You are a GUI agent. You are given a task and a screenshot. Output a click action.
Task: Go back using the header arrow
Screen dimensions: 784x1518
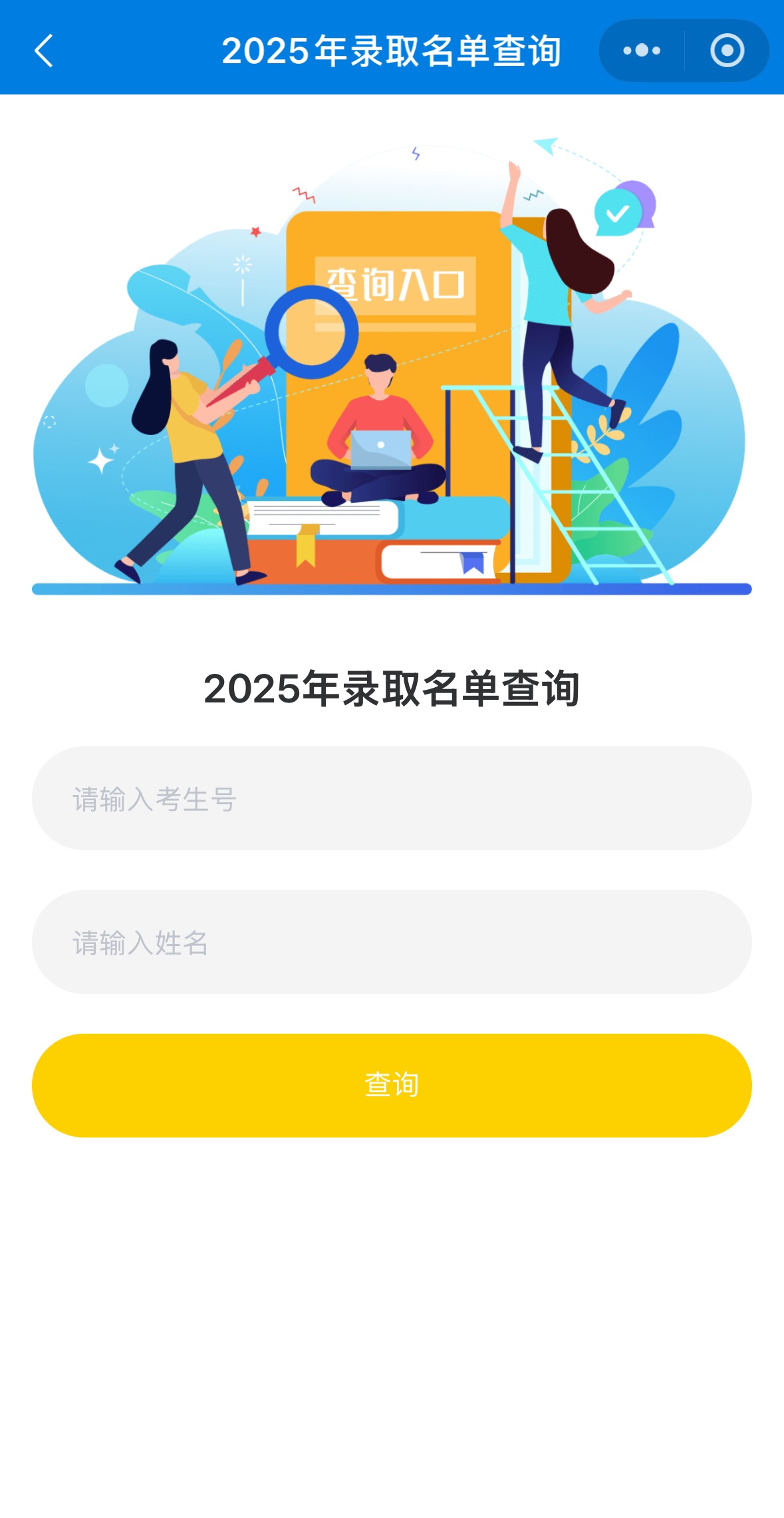(44, 51)
